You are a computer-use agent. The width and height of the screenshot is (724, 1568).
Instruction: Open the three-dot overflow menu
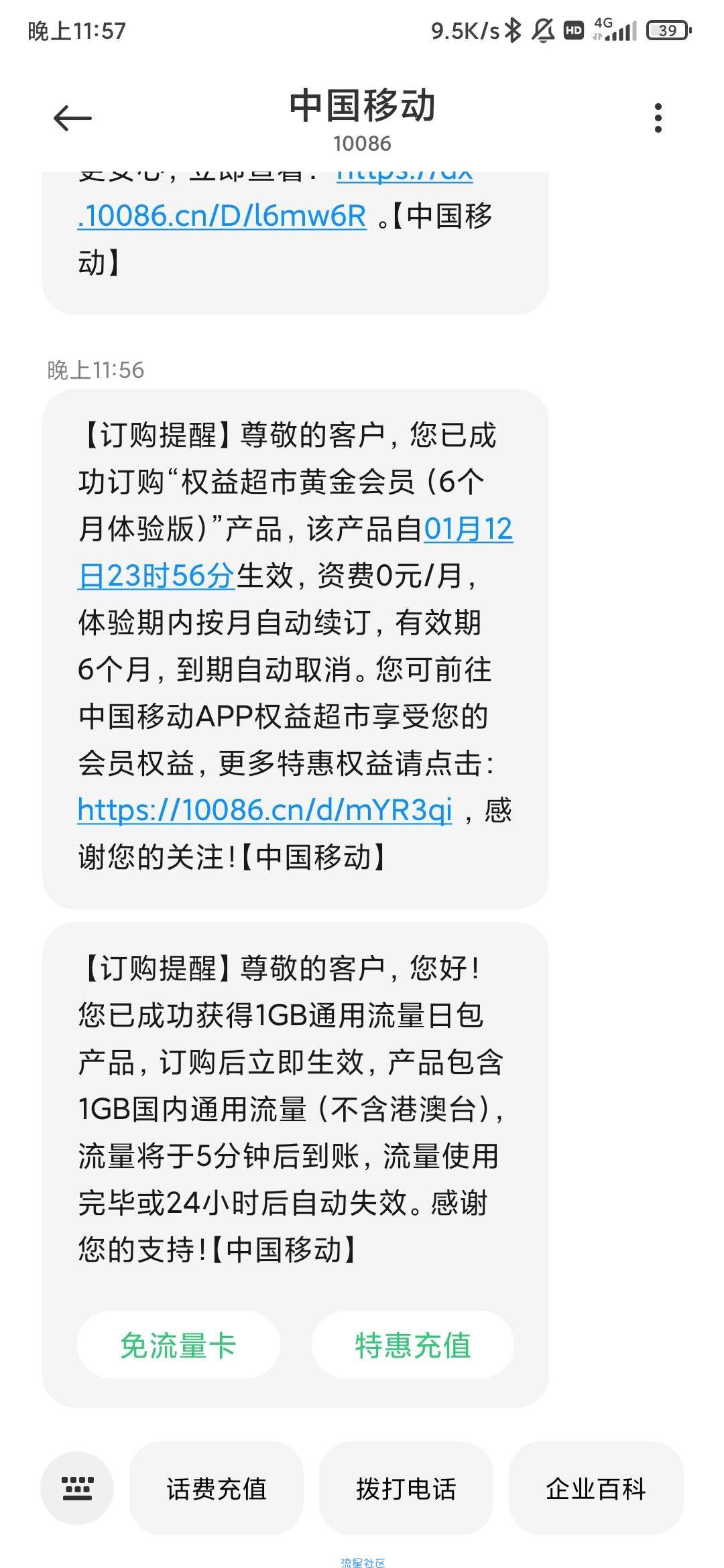(x=658, y=118)
